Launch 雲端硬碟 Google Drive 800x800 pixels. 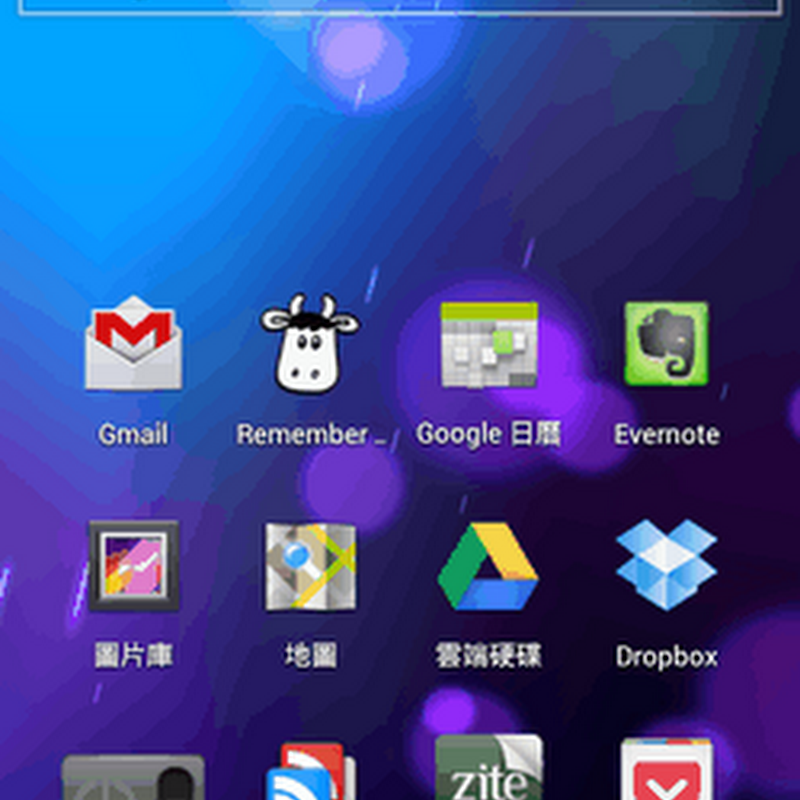[x=489, y=566]
